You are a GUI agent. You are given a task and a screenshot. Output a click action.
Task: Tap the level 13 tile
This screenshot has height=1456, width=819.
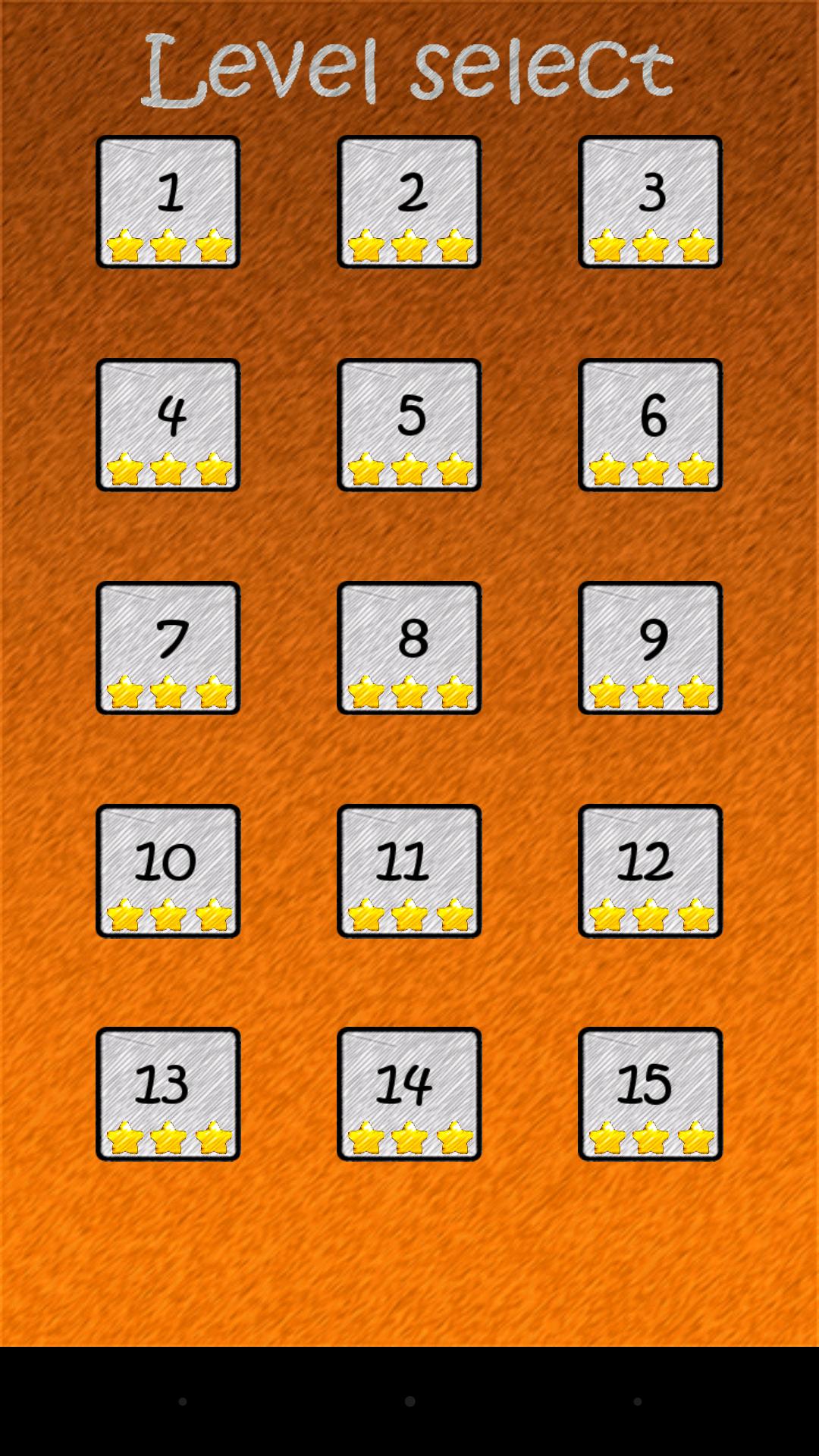(x=168, y=1094)
